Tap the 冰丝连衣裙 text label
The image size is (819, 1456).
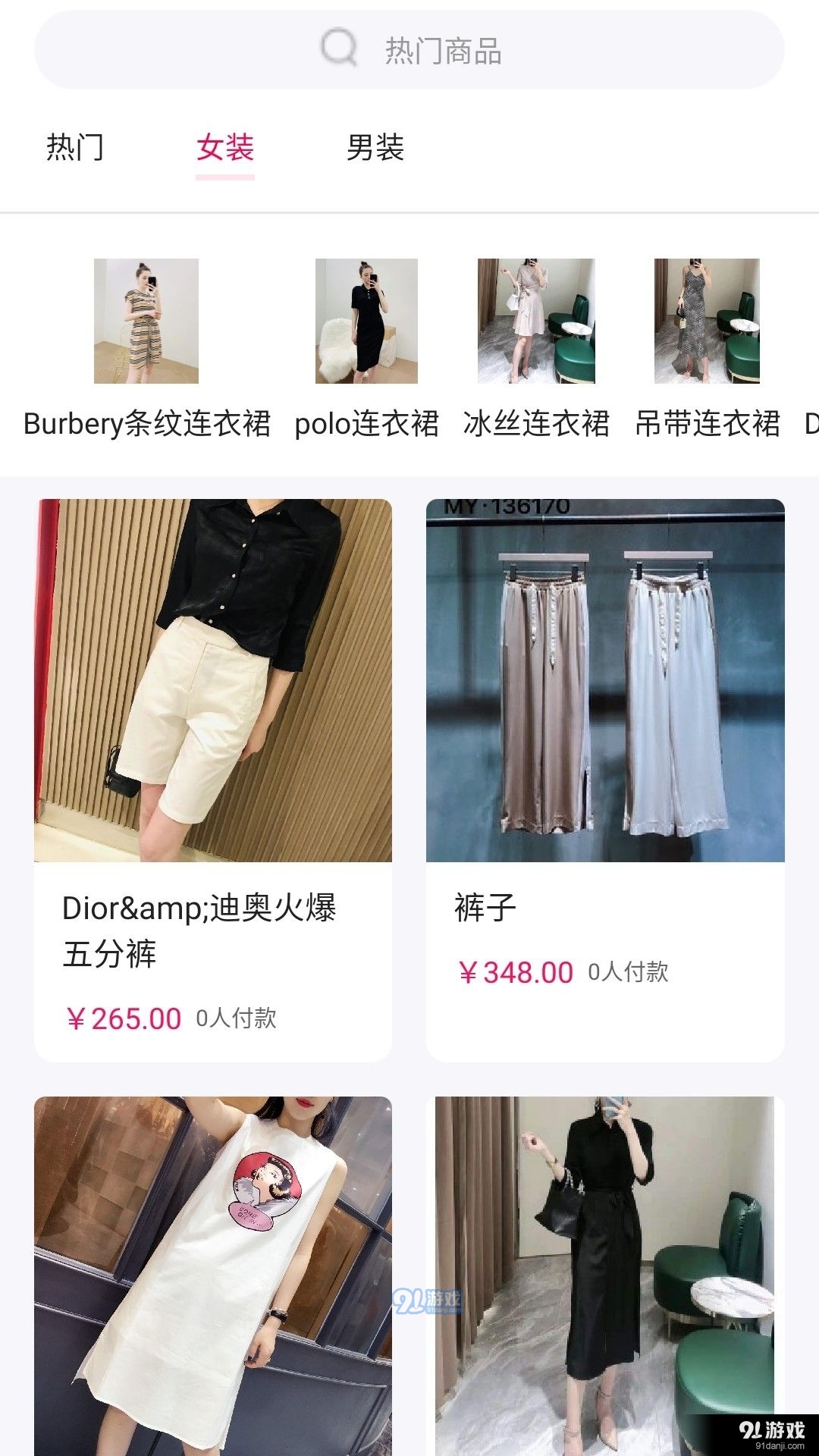point(535,426)
